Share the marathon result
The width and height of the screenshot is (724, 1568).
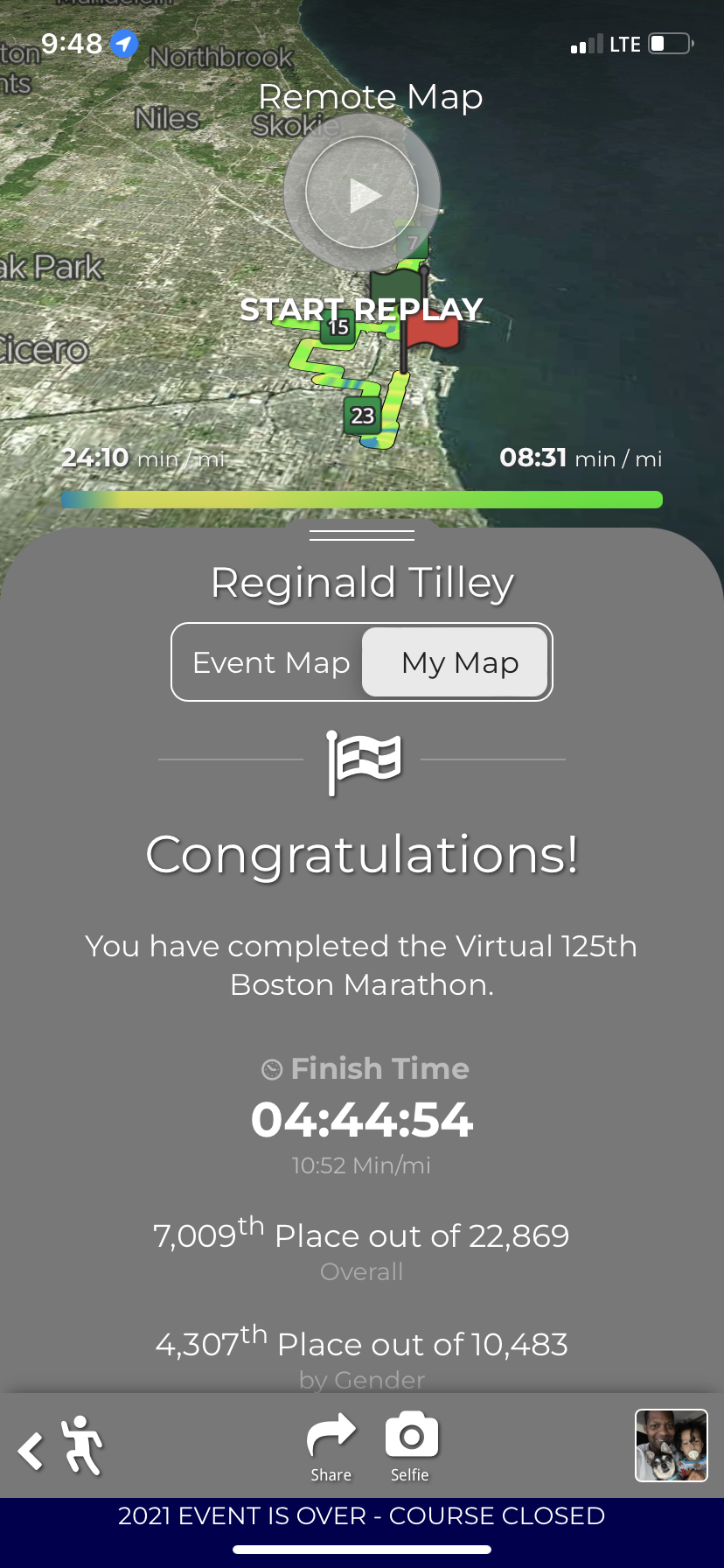point(331,1447)
